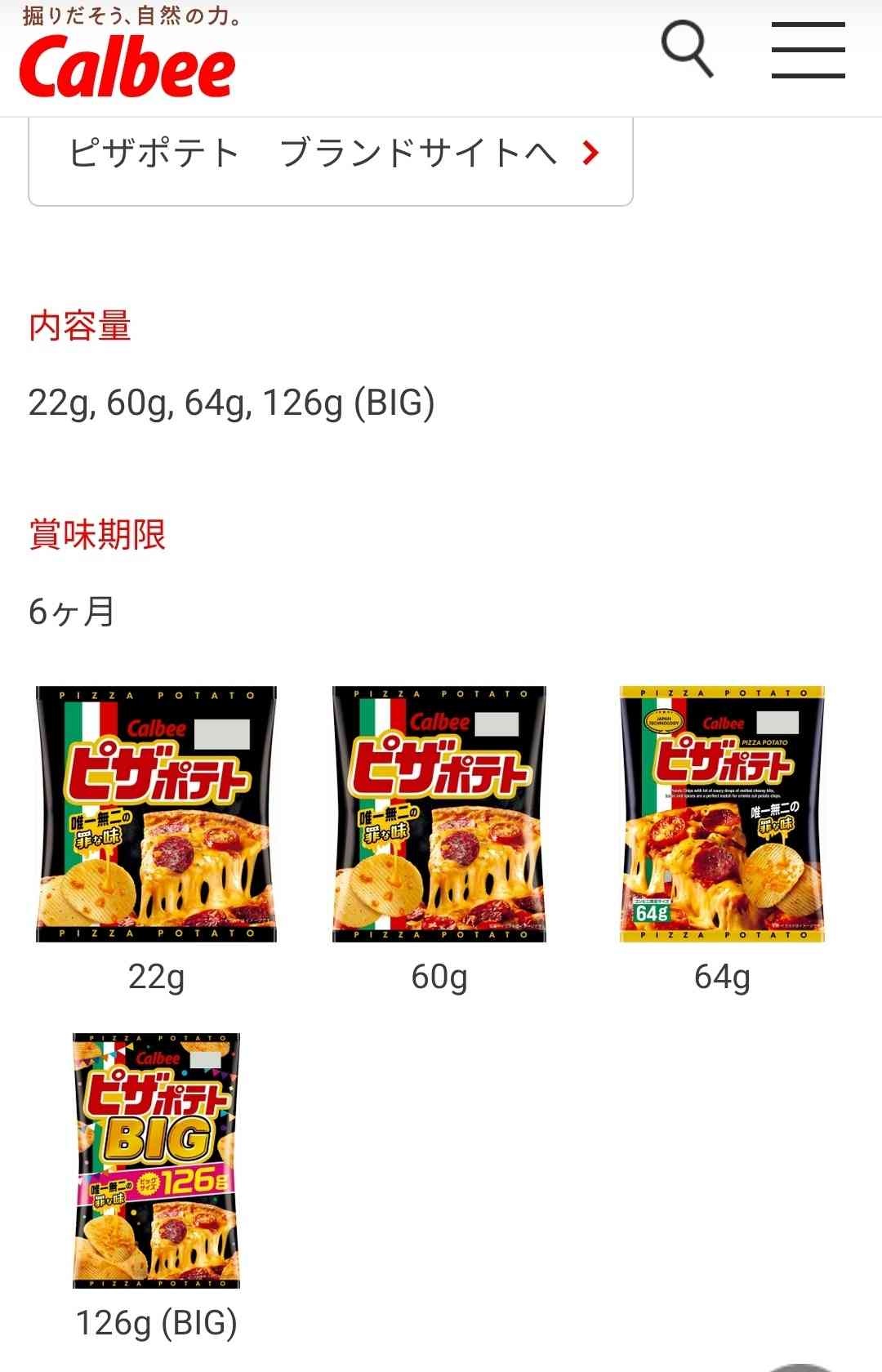The height and width of the screenshot is (1372, 882).
Task: Open the search magnifier icon
Action: 687,49
